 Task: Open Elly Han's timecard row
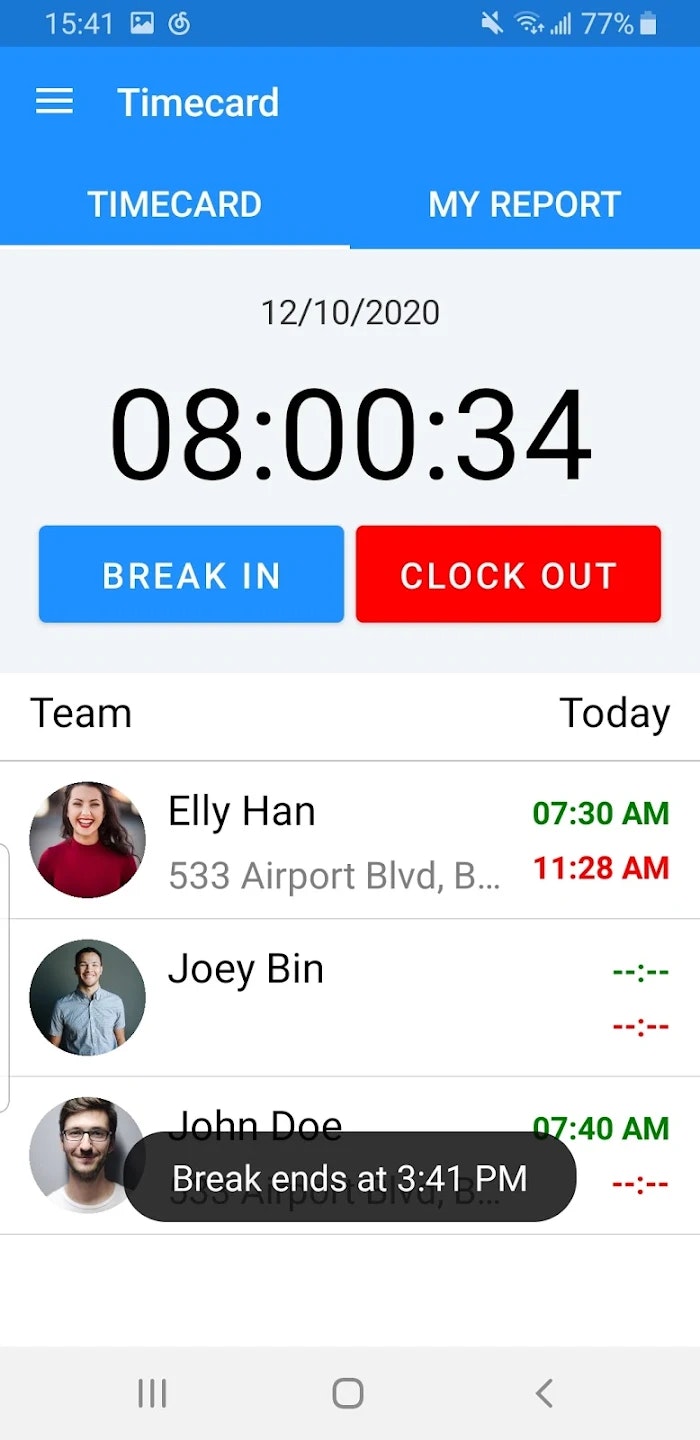pos(350,840)
